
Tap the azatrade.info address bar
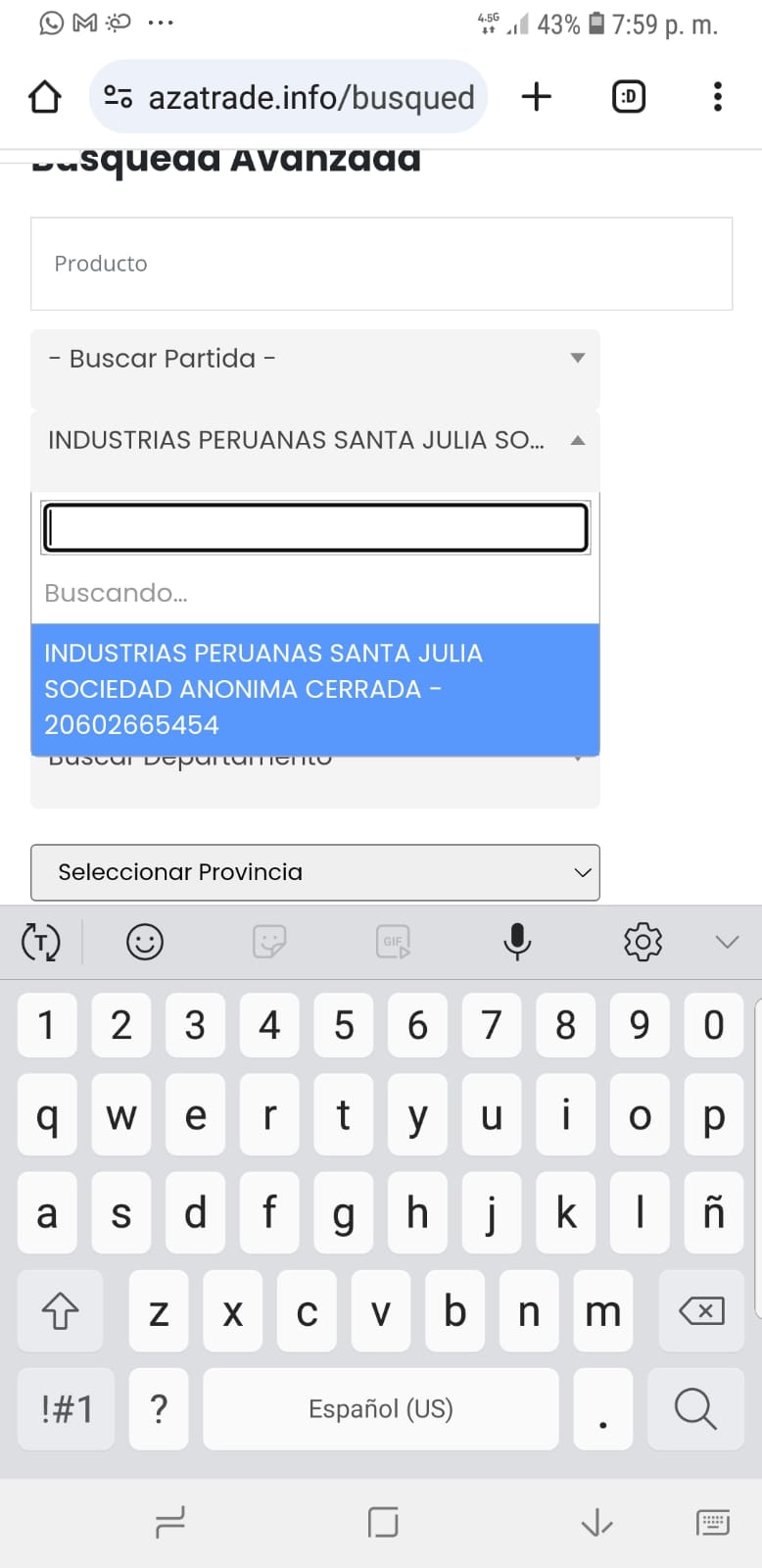click(289, 97)
